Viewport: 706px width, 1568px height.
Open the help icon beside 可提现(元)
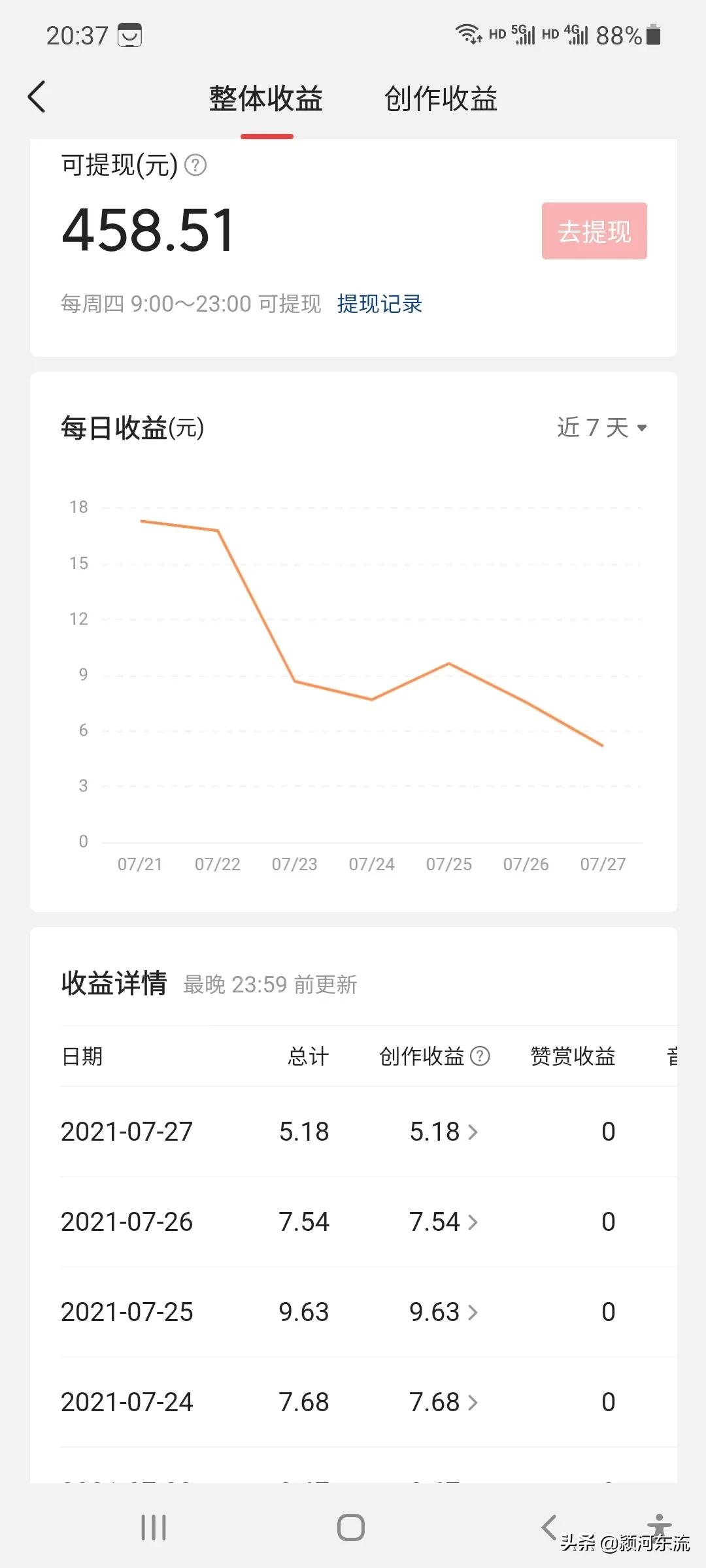click(195, 165)
